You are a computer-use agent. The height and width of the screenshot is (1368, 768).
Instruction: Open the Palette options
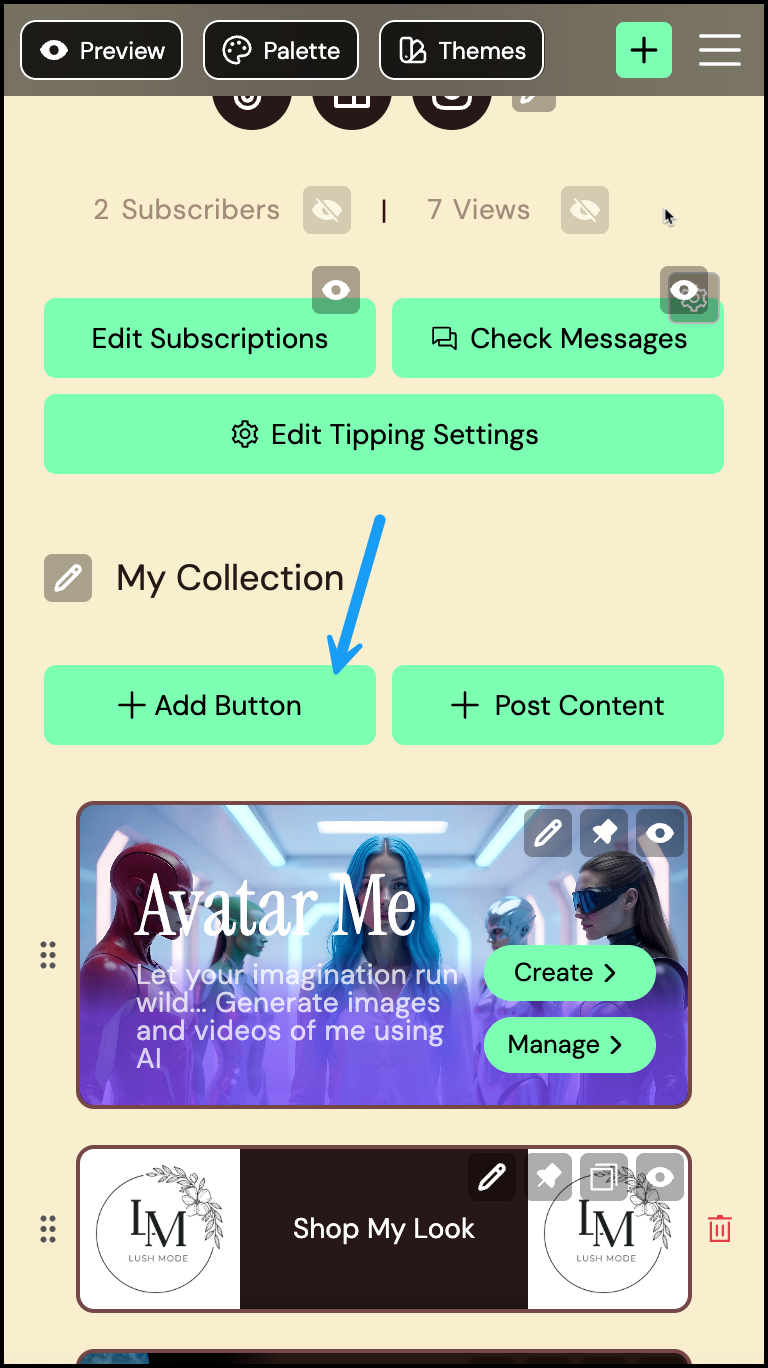tap(281, 50)
